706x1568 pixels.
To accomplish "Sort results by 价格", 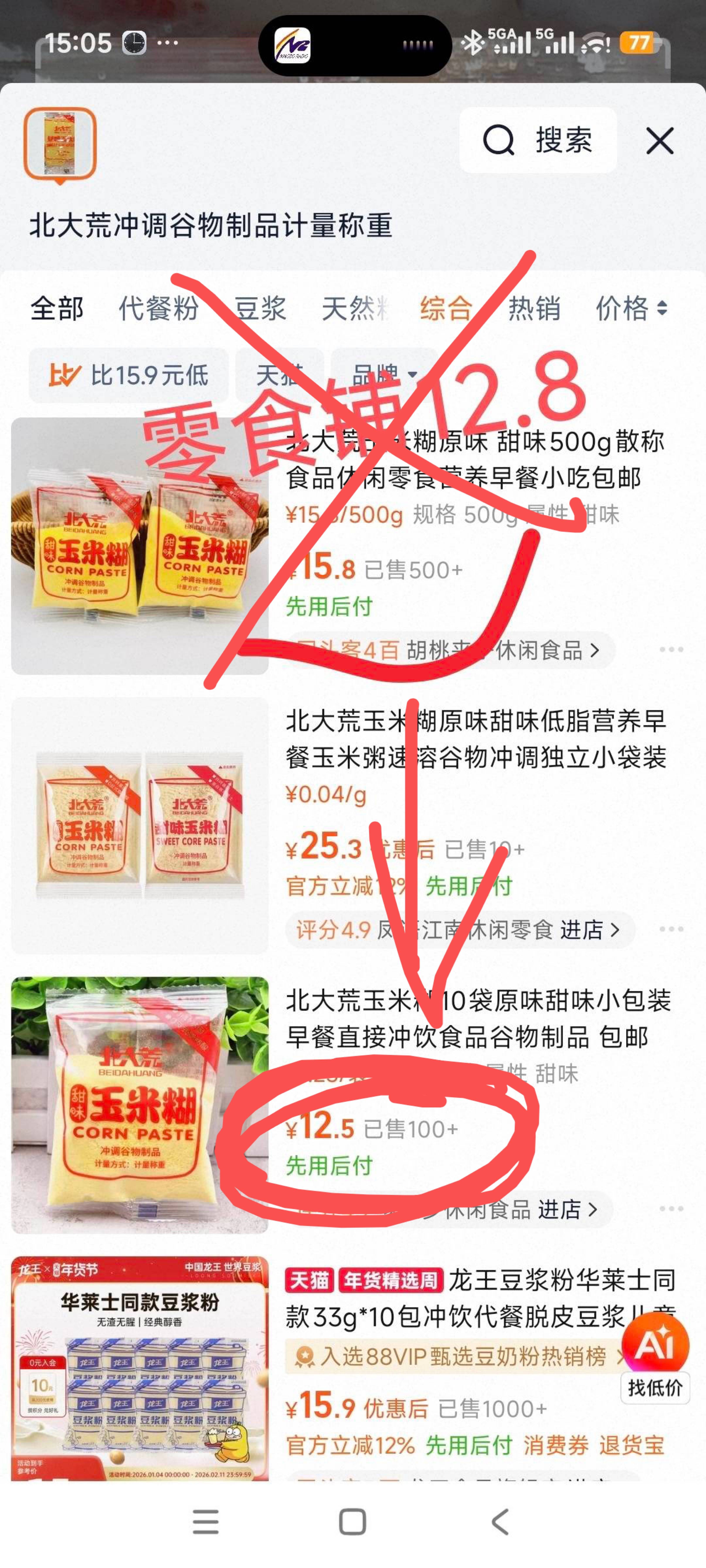I will click(630, 308).
